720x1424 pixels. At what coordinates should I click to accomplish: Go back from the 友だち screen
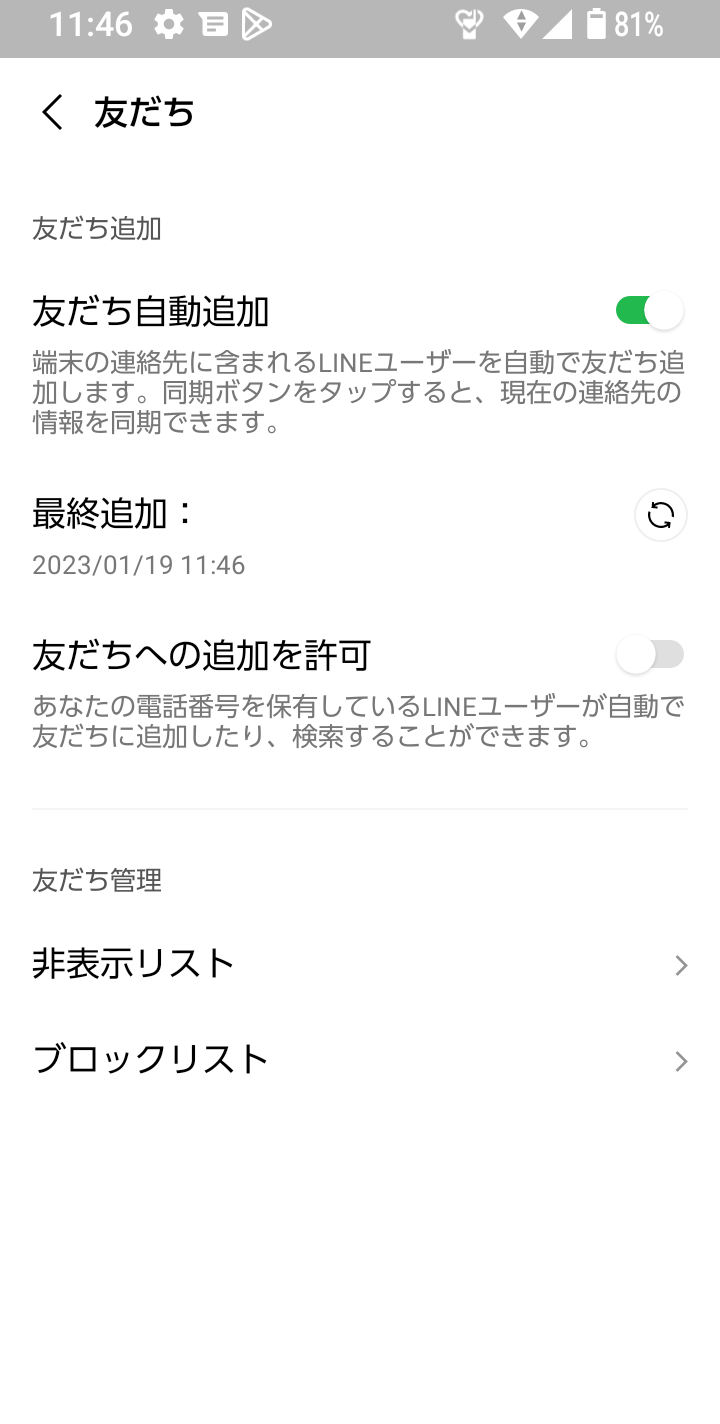click(52, 112)
